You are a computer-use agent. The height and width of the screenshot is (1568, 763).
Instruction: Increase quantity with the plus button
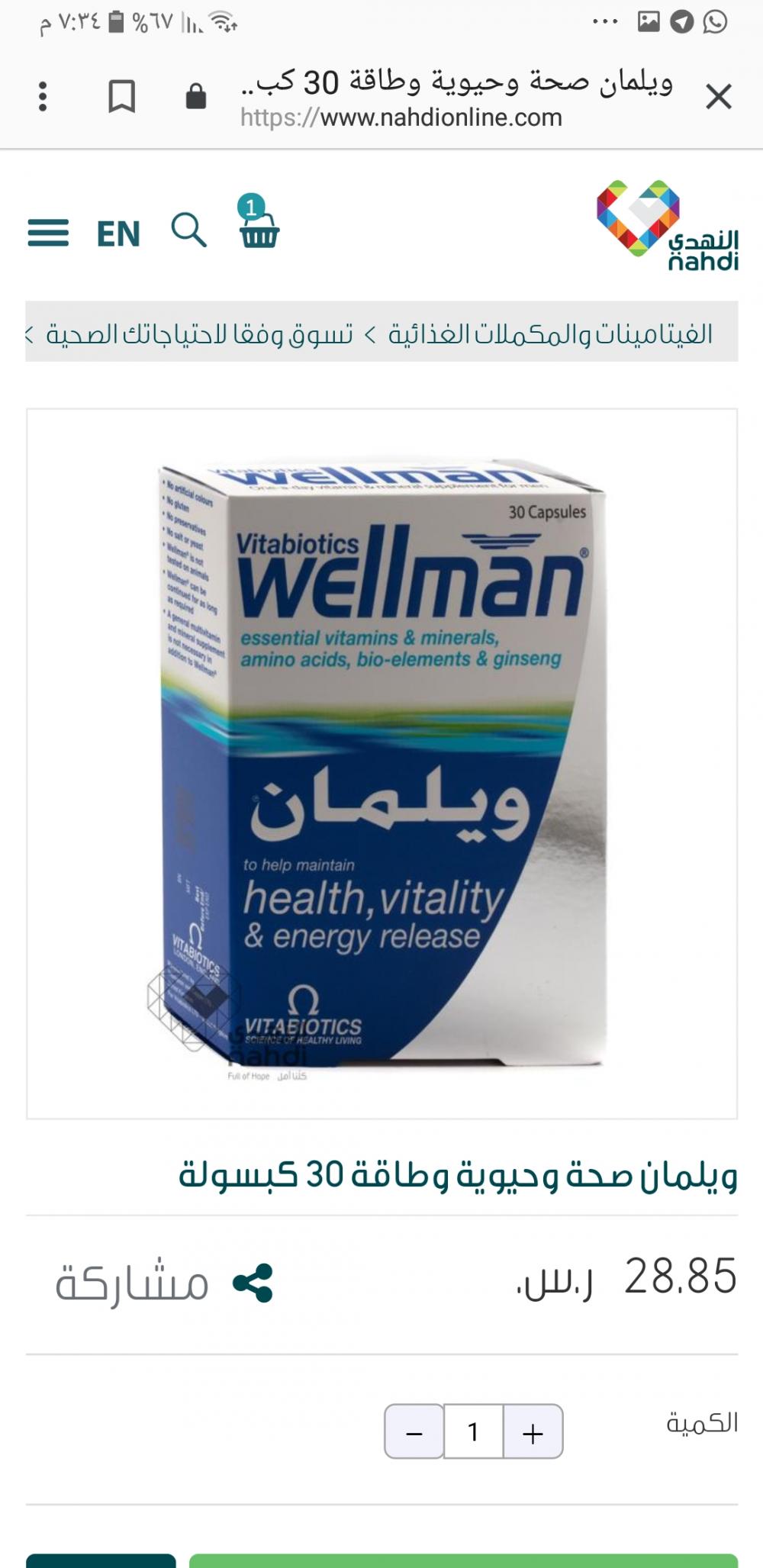(x=533, y=1432)
